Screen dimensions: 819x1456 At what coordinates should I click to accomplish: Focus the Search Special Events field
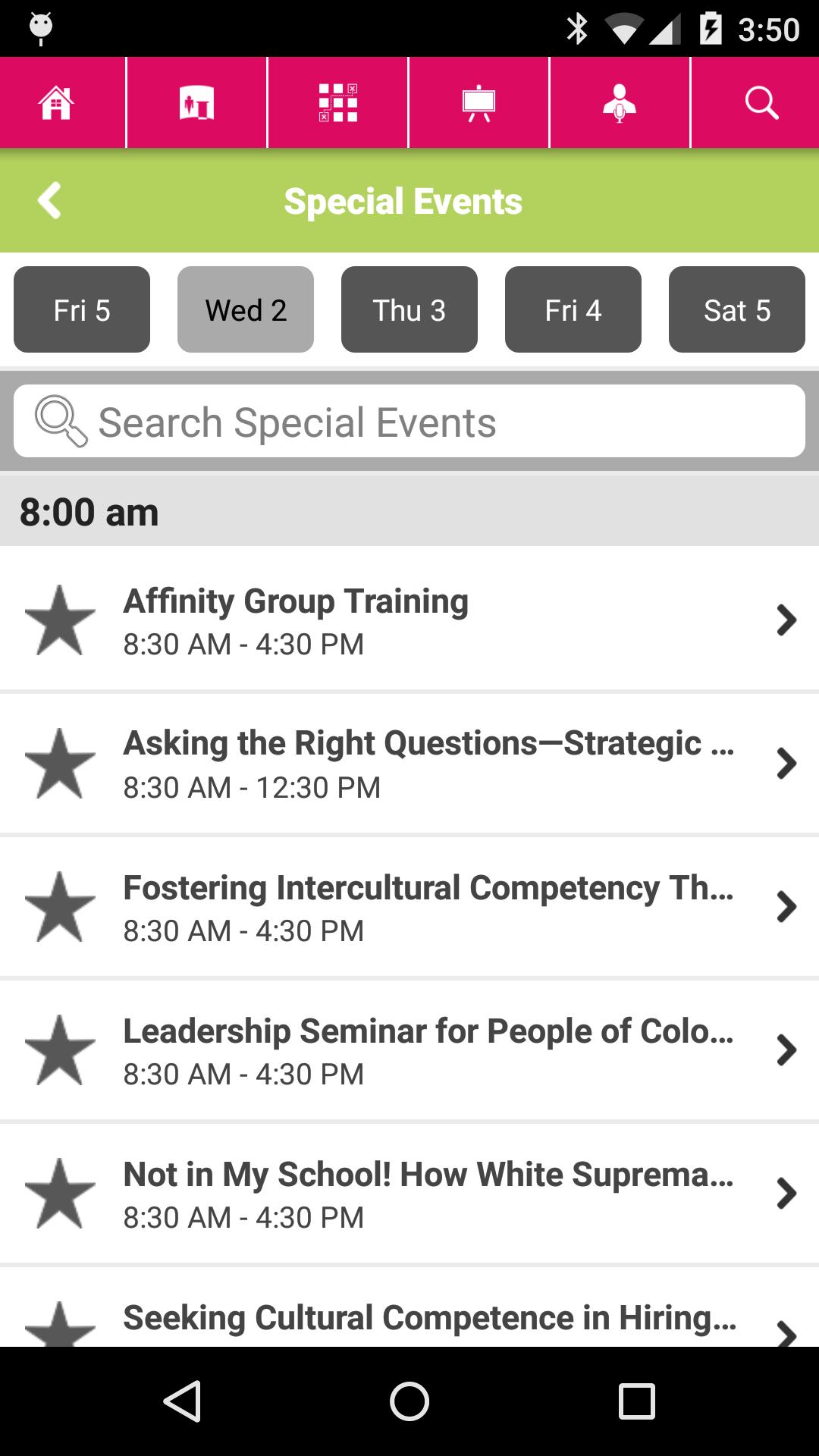409,421
